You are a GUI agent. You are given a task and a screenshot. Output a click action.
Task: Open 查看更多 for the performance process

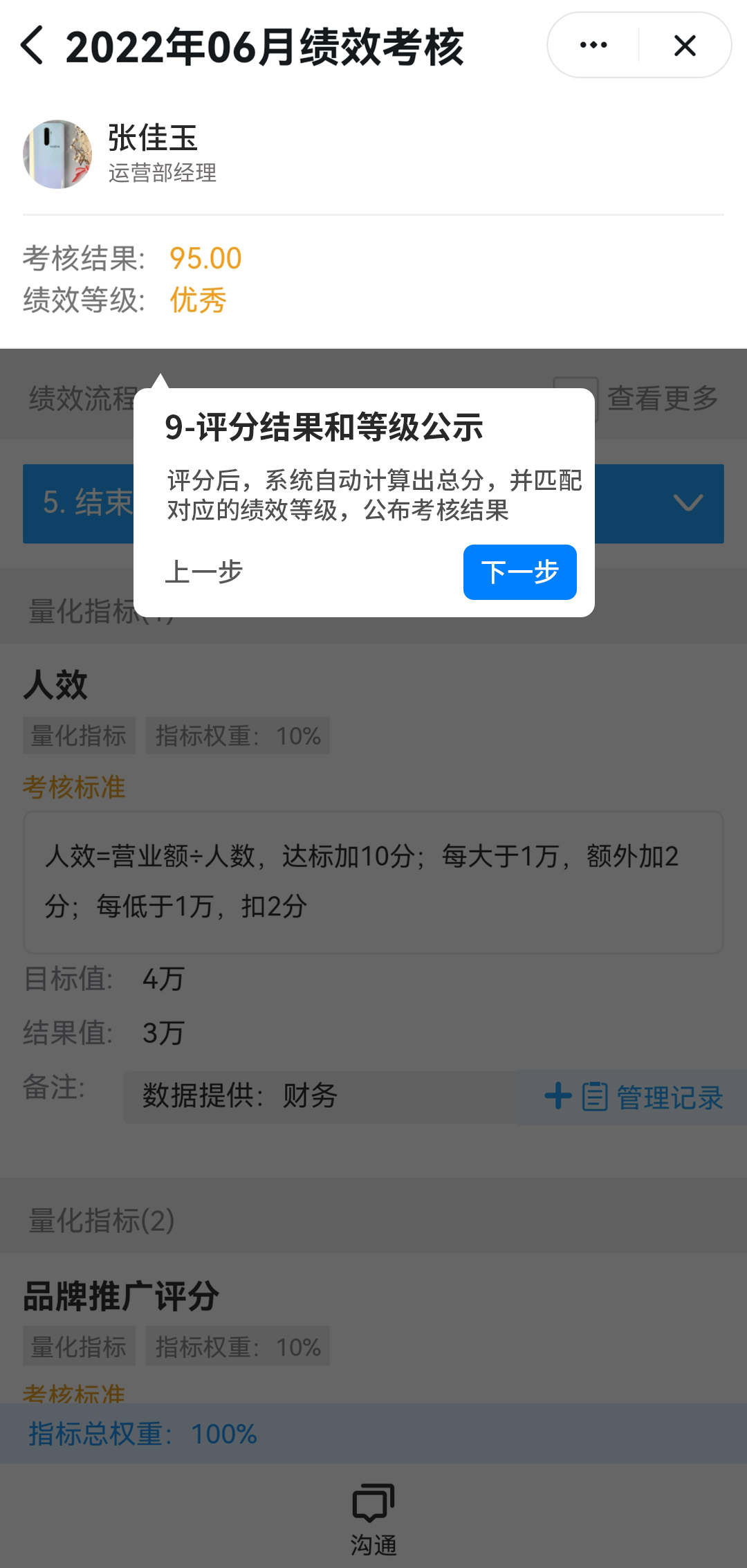[x=662, y=398]
